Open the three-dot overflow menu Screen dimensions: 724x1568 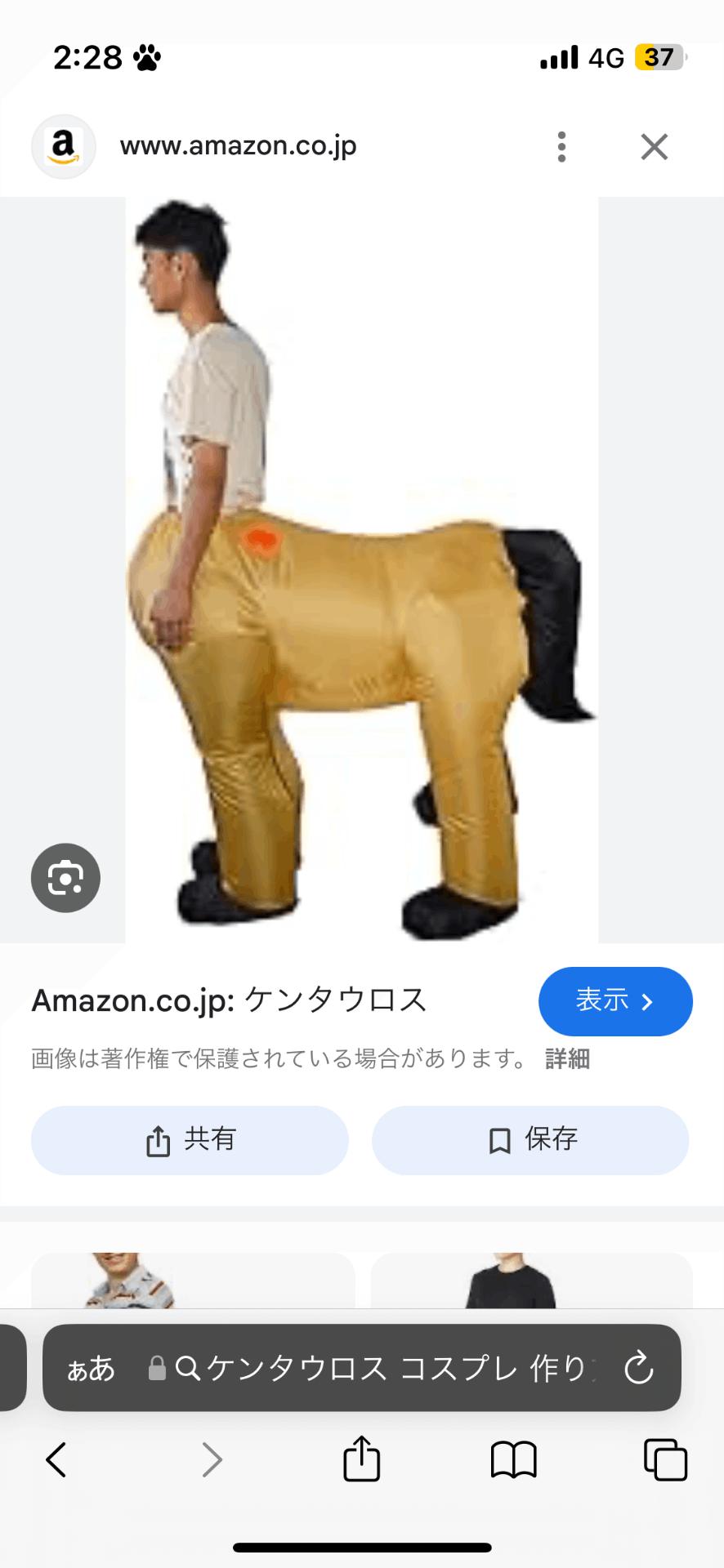[x=561, y=147]
